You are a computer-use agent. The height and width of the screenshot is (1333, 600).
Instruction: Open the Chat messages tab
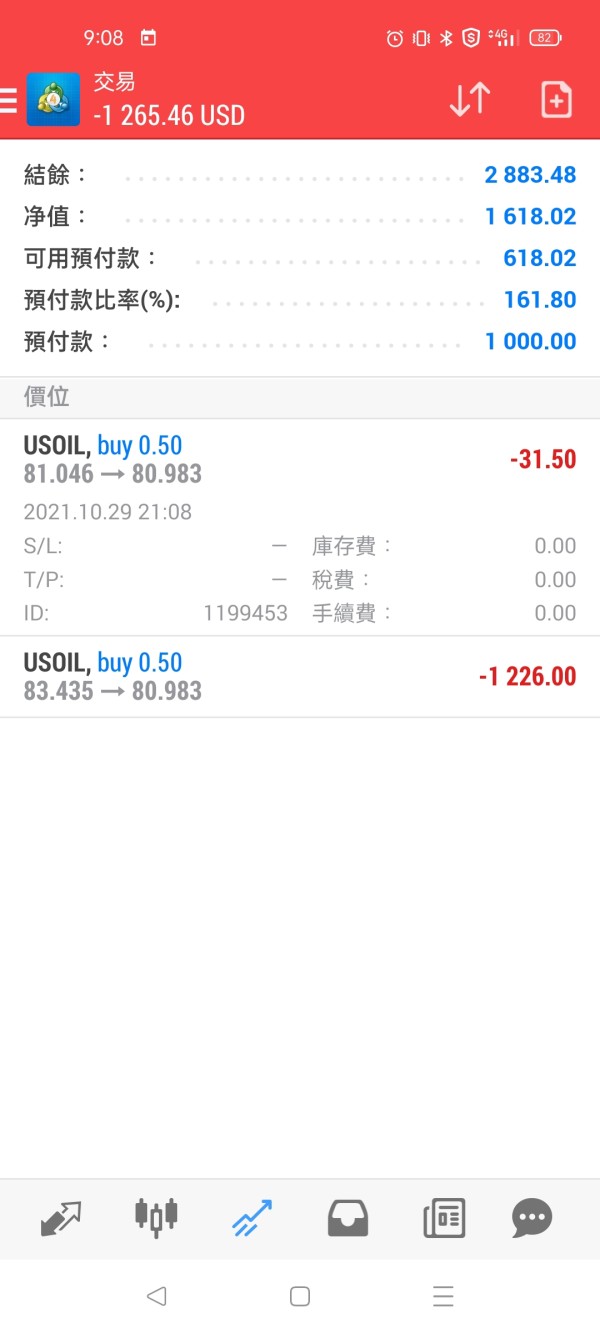[x=532, y=1218]
